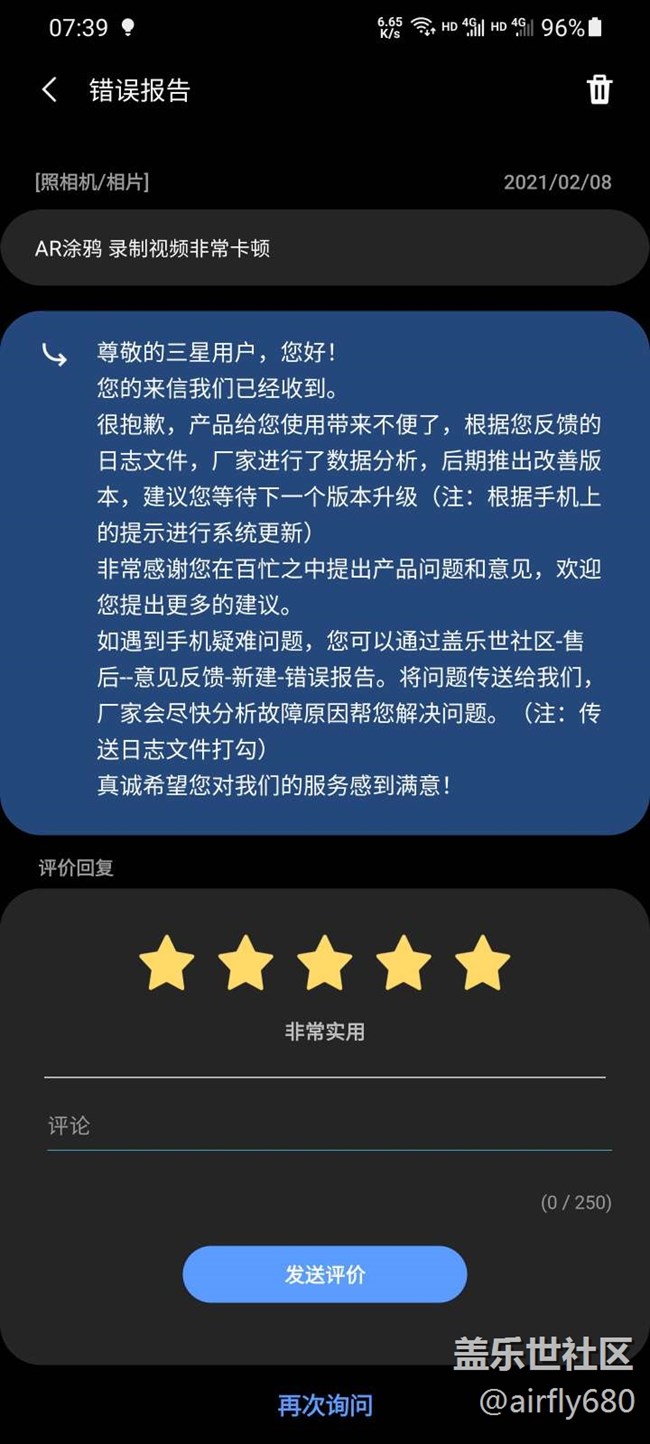Rate the reply five stars

(x=482, y=963)
